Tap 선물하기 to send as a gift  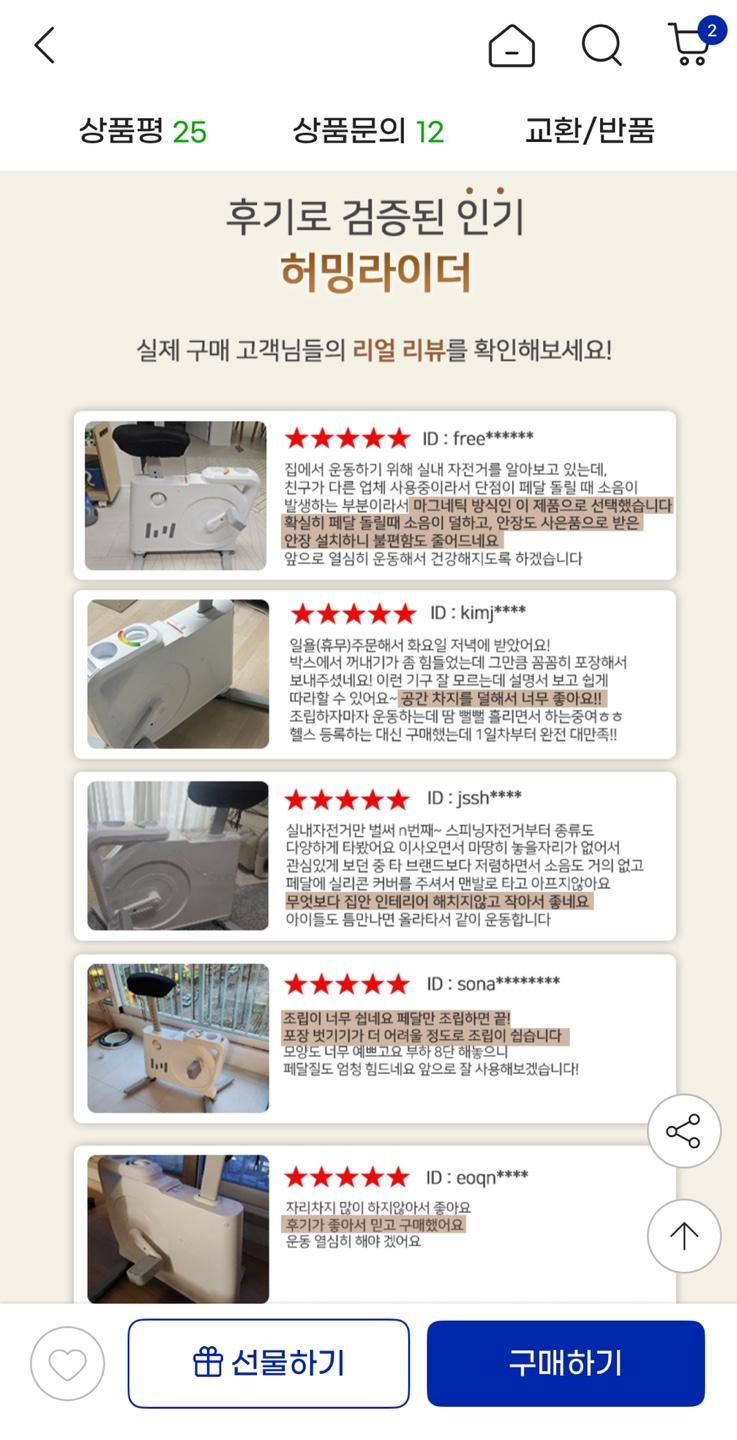tap(268, 1363)
